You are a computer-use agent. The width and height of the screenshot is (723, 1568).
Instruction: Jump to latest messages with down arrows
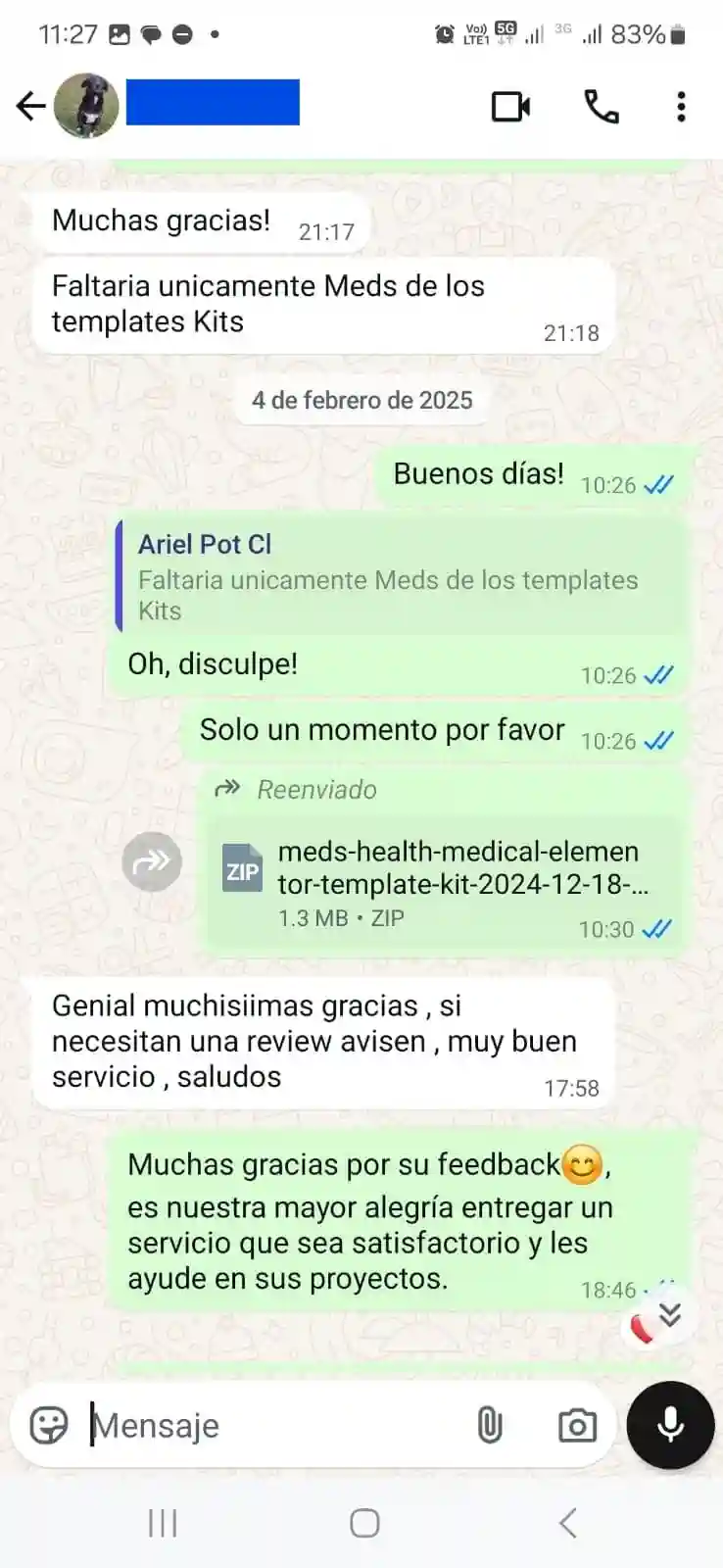pyautogui.click(x=670, y=1315)
